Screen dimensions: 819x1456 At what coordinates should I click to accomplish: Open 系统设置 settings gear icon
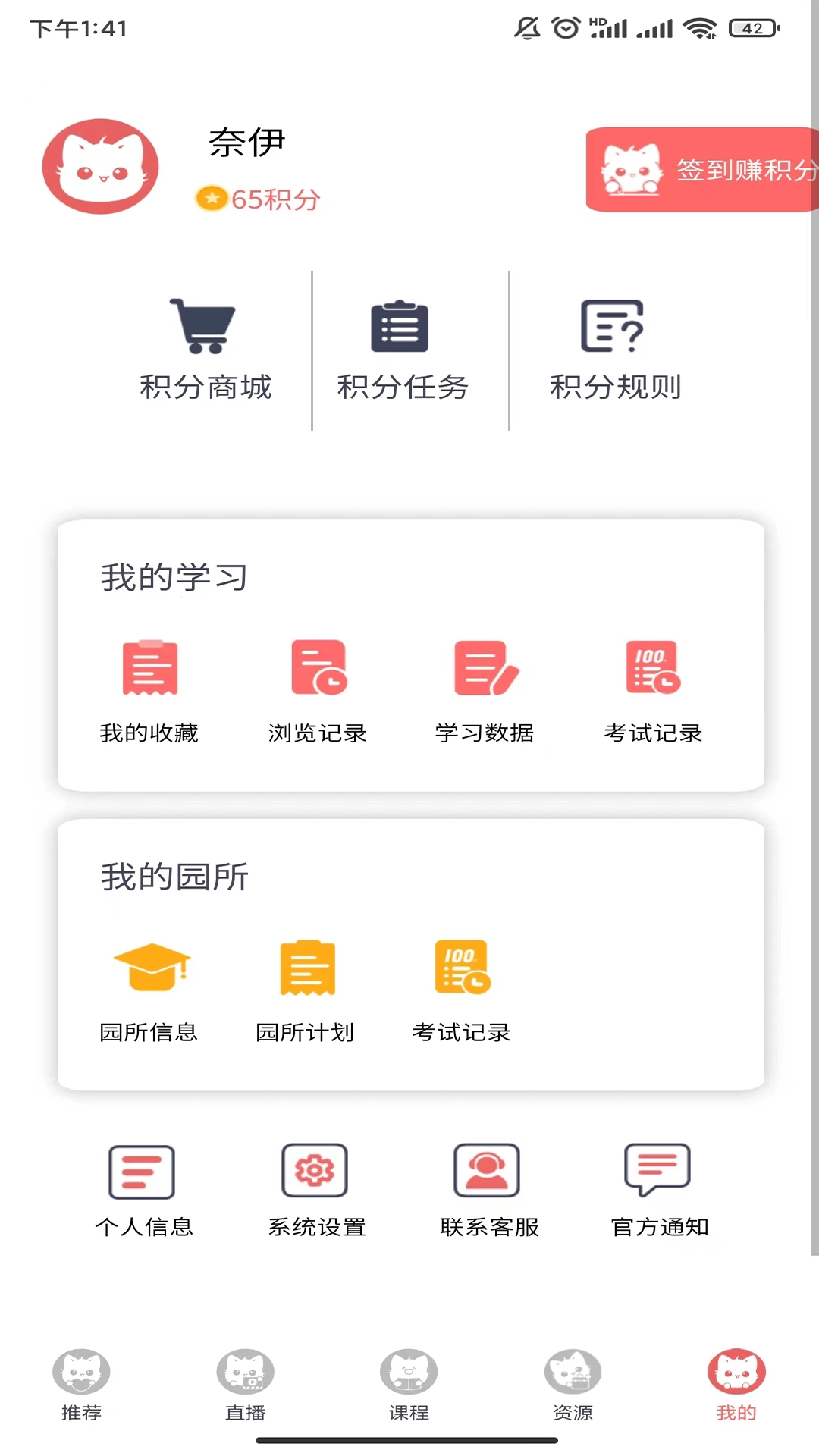pos(315,1171)
